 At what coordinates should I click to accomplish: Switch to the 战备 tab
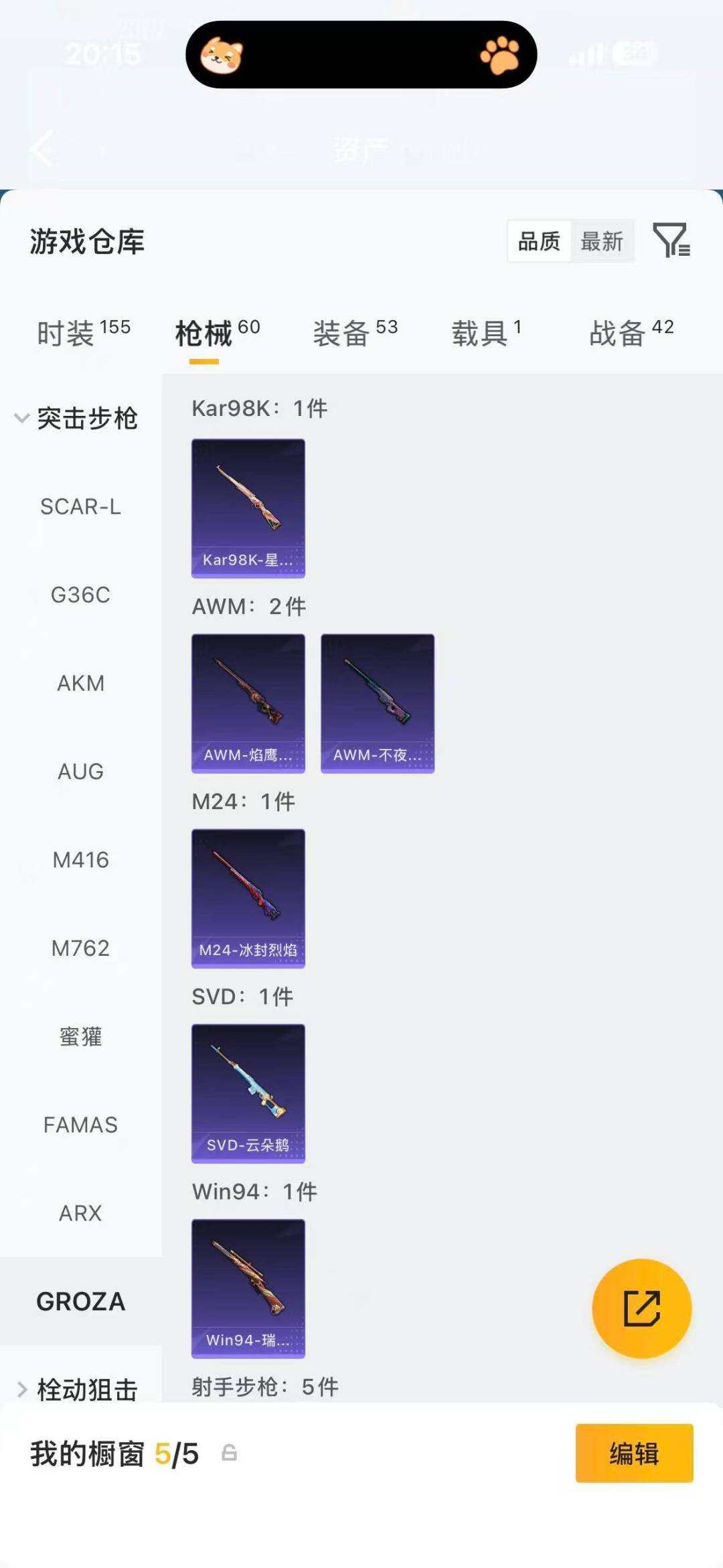coord(631,333)
